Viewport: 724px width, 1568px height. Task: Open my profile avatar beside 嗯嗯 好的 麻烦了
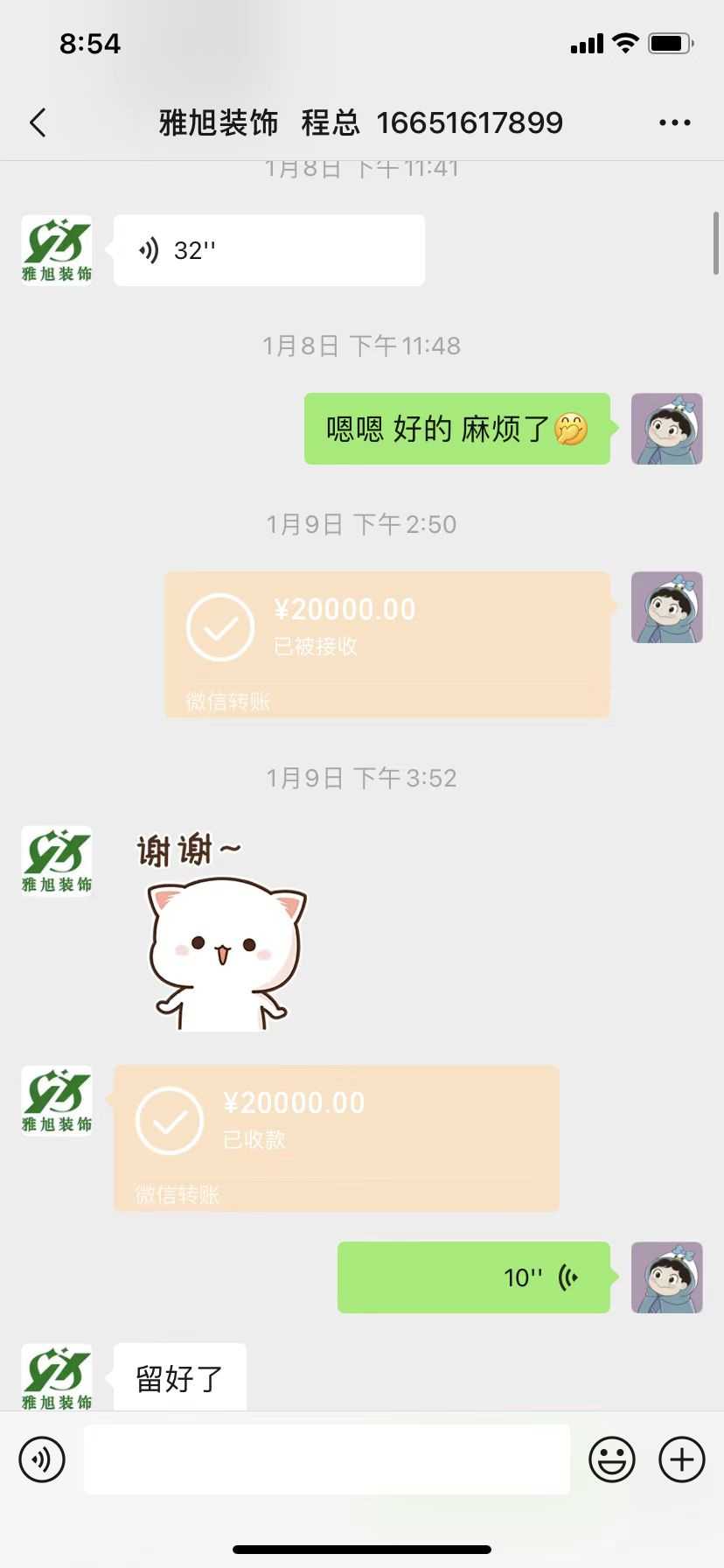[667, 429]
